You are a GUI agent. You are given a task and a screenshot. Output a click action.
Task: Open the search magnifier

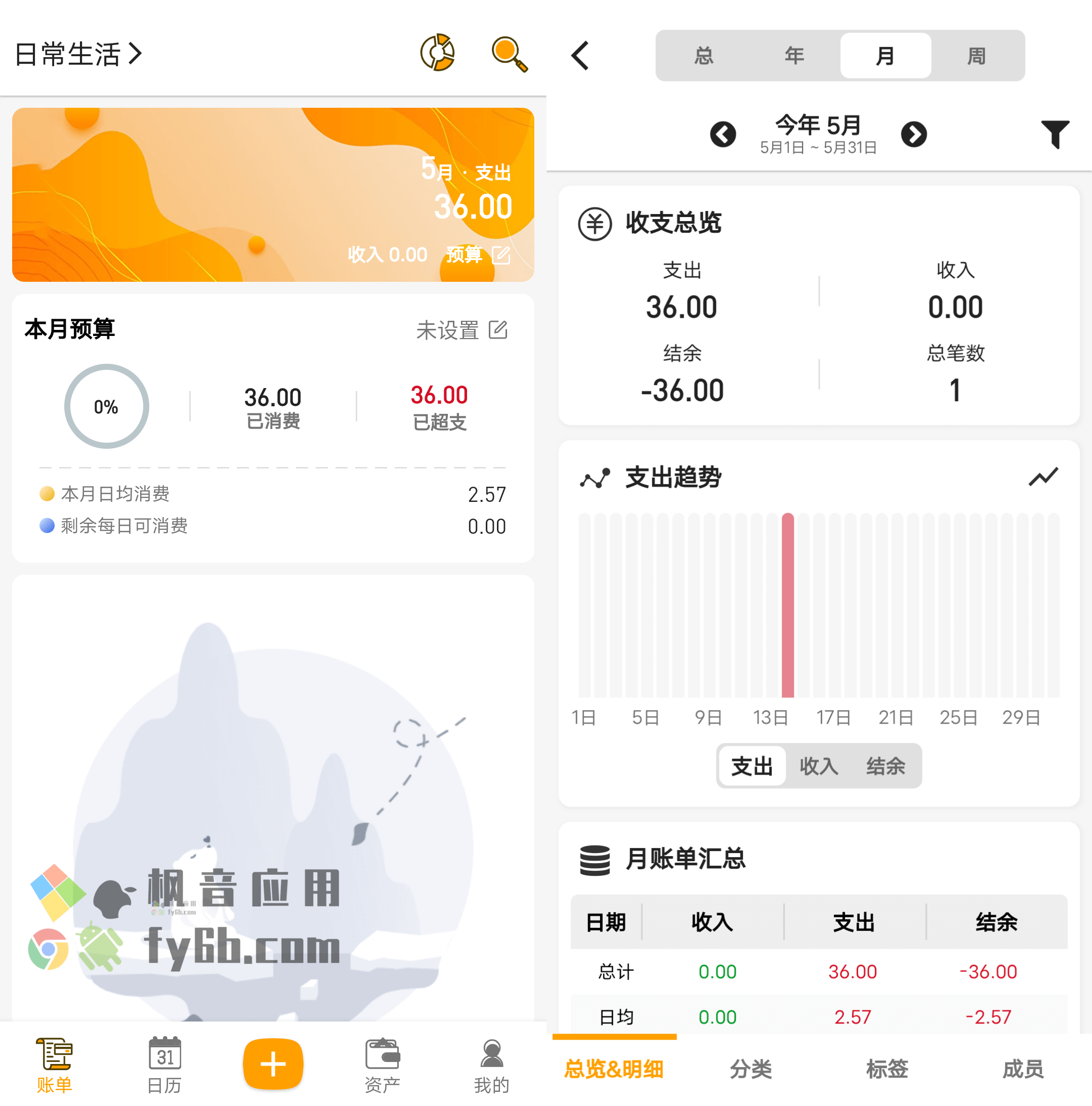(509, 54)
